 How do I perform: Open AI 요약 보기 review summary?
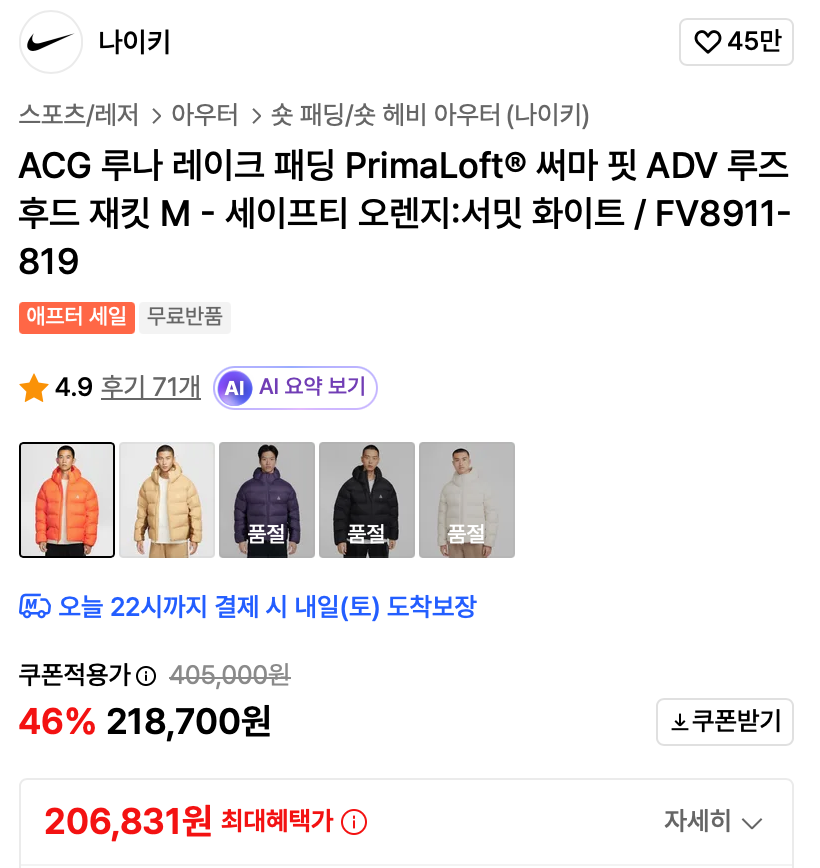click(x=295, y=388)
